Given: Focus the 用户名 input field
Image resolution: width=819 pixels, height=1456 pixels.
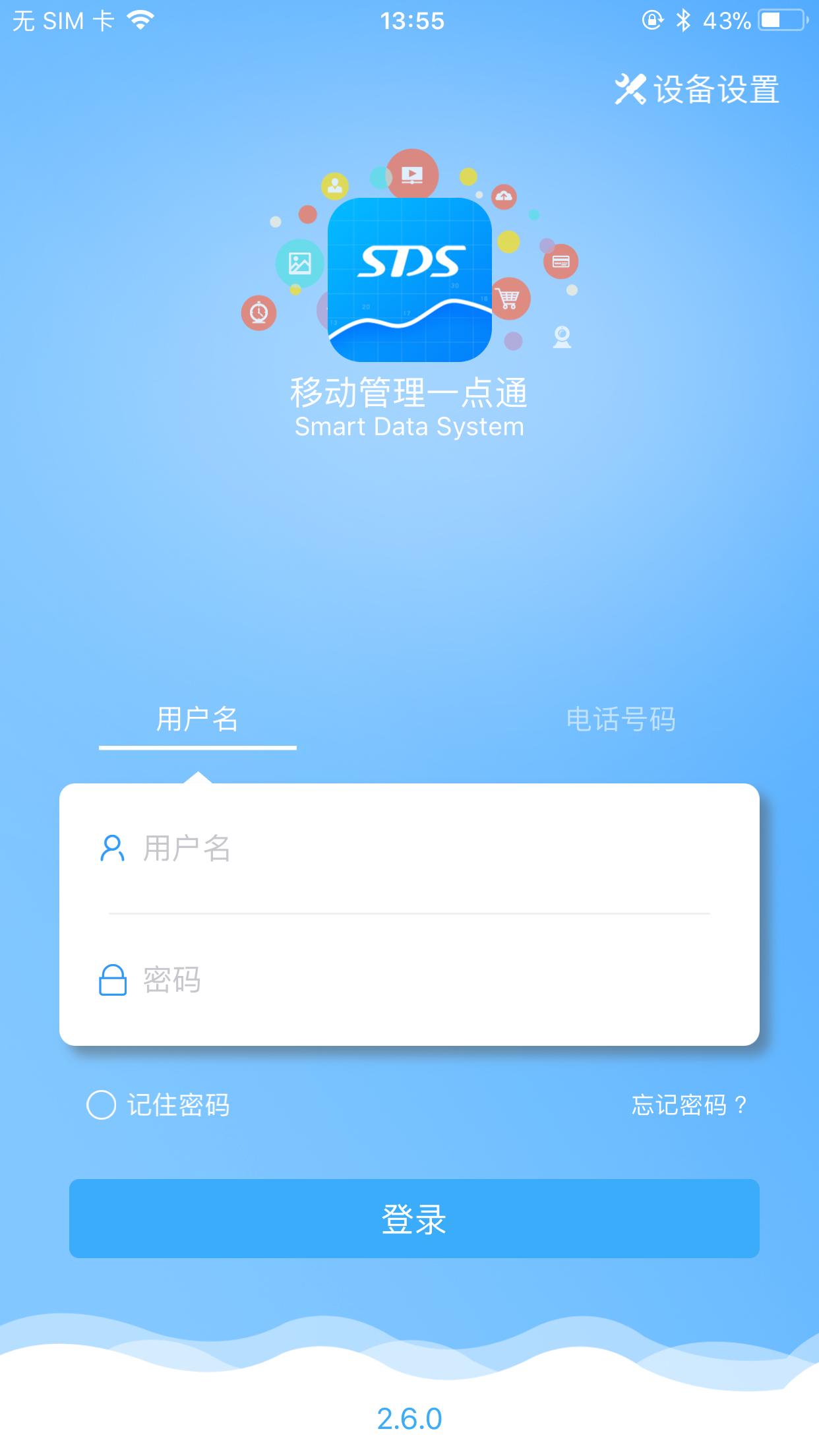Looking at the screenshot, I should 422,849.
